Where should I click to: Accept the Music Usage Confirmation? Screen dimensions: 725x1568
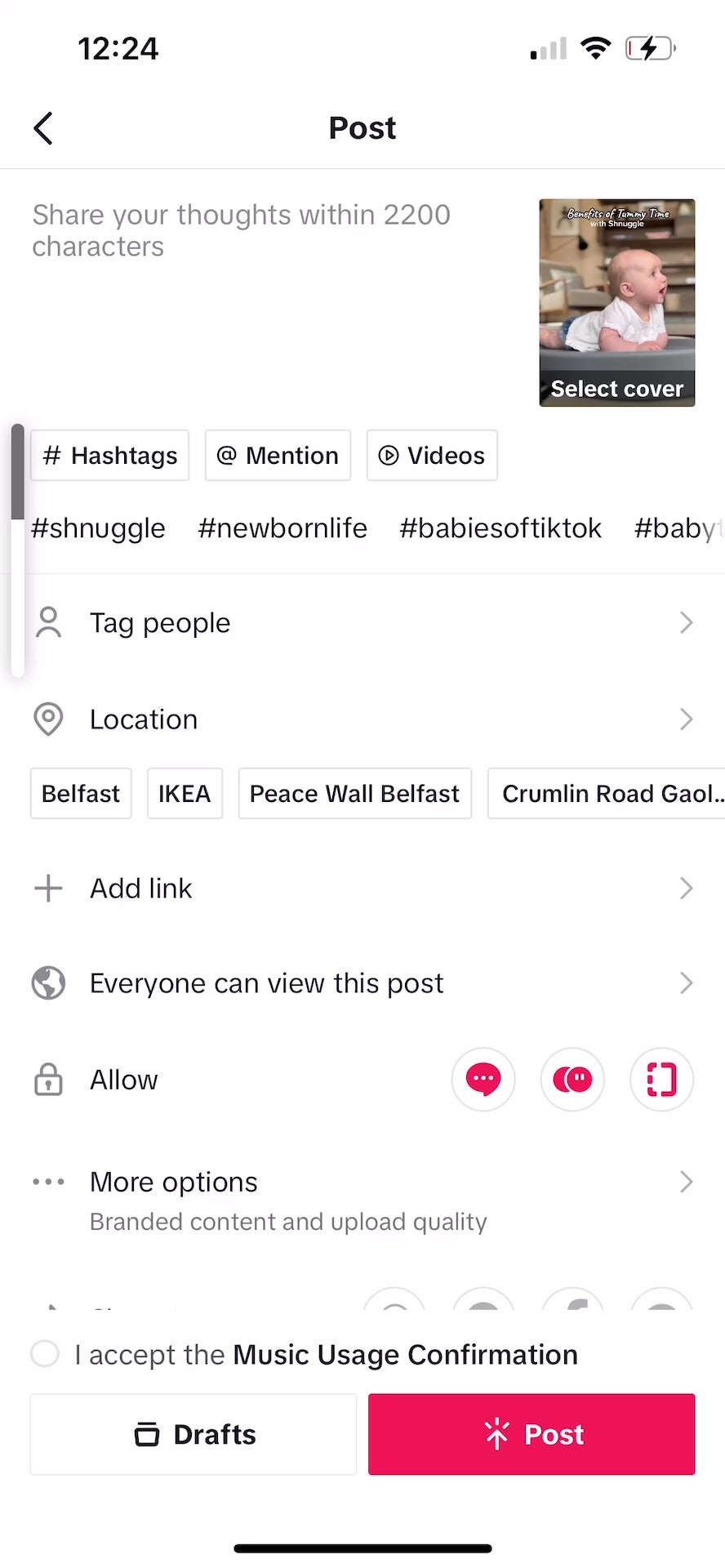click(x=45, y=1354)
